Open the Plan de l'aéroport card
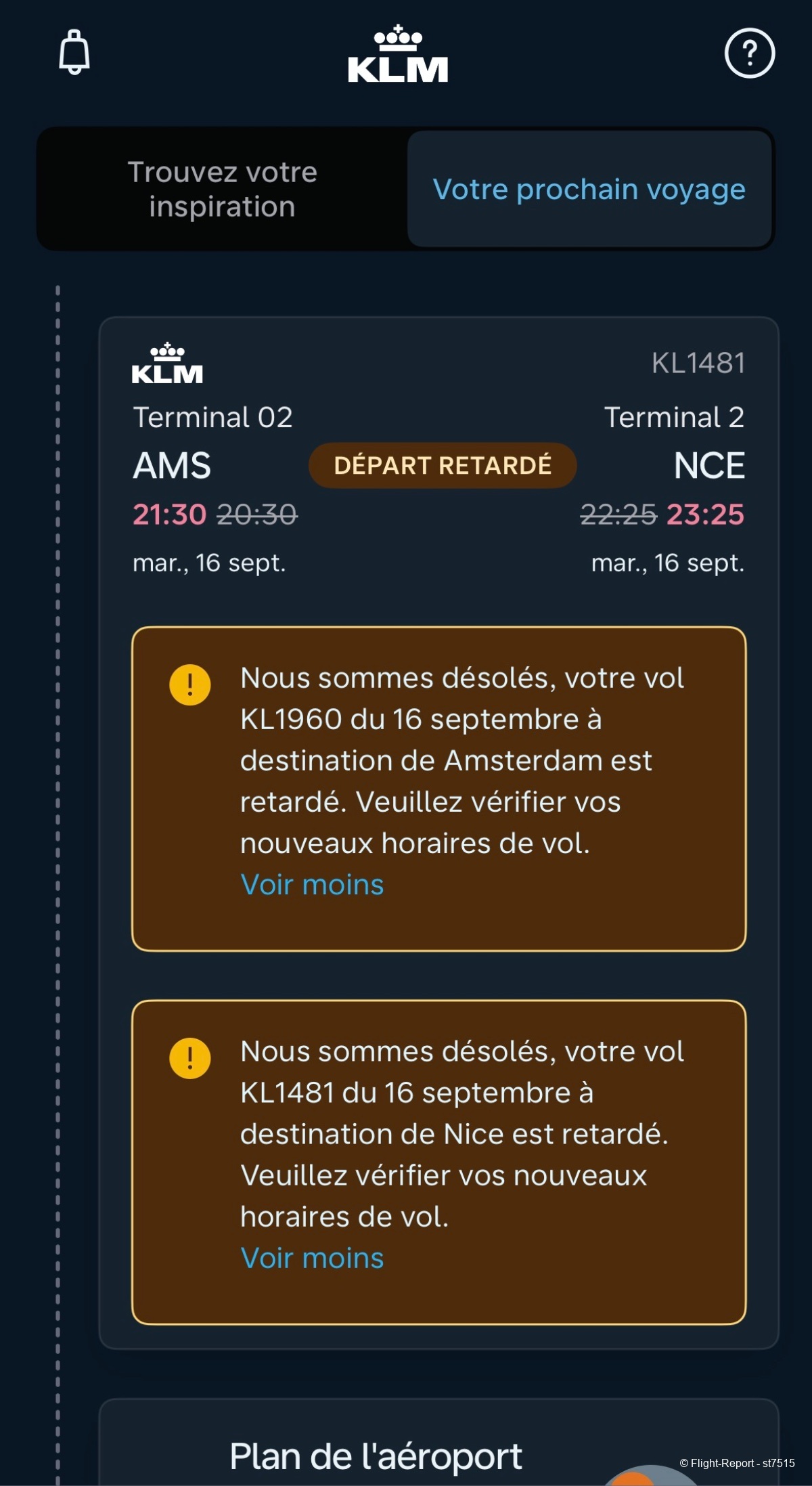Screen dimensions: 812x1486 [x=376, y=1456]
